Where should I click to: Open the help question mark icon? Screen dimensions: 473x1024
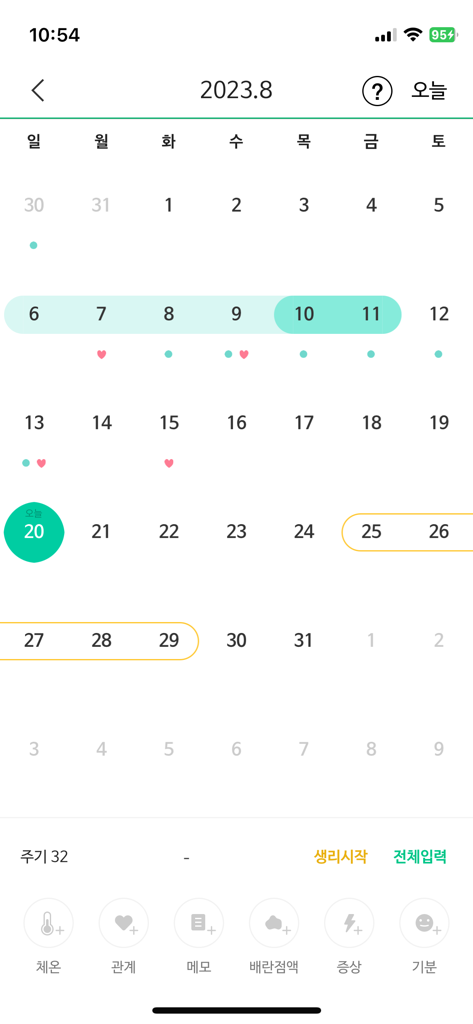point(377,91)
